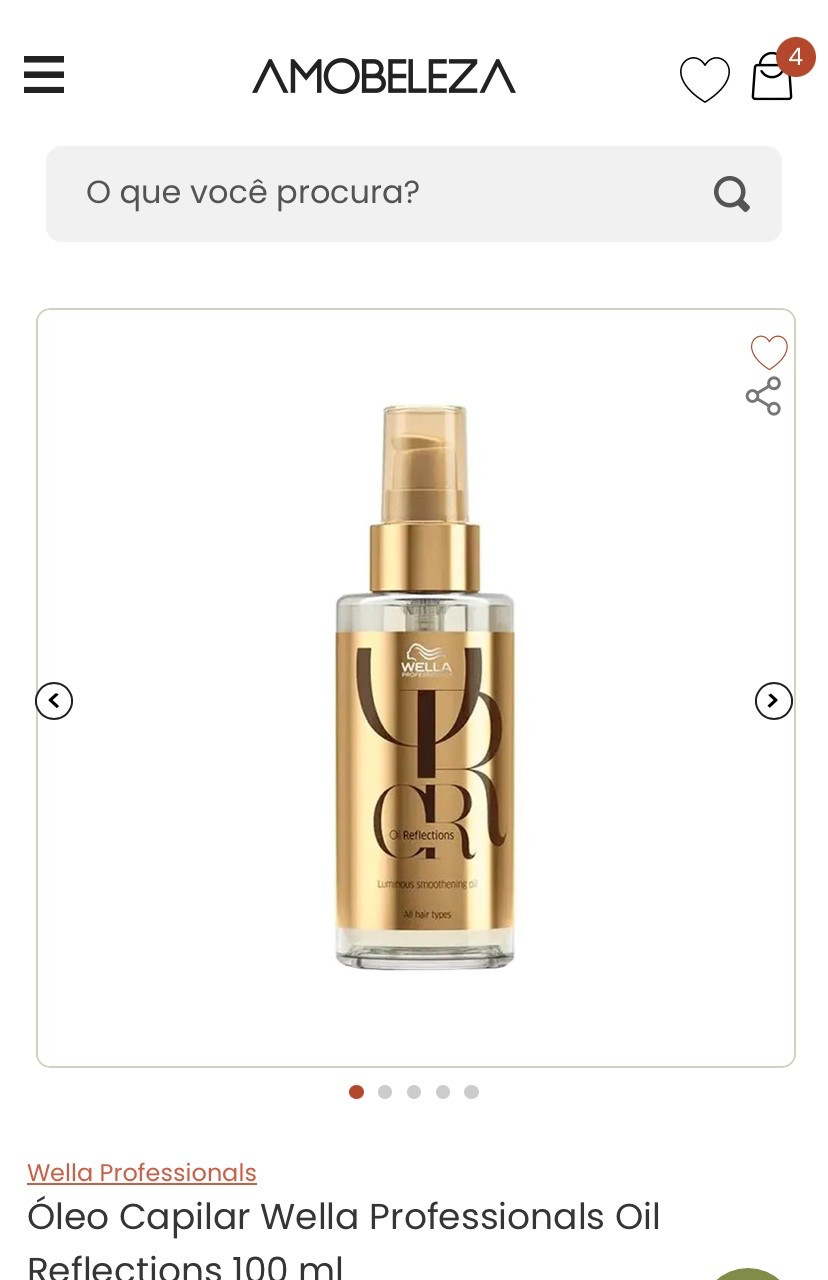Click the Óleo Capilar product title
The width and height of the screenshot is (828, 1280).
[345, 1217]
